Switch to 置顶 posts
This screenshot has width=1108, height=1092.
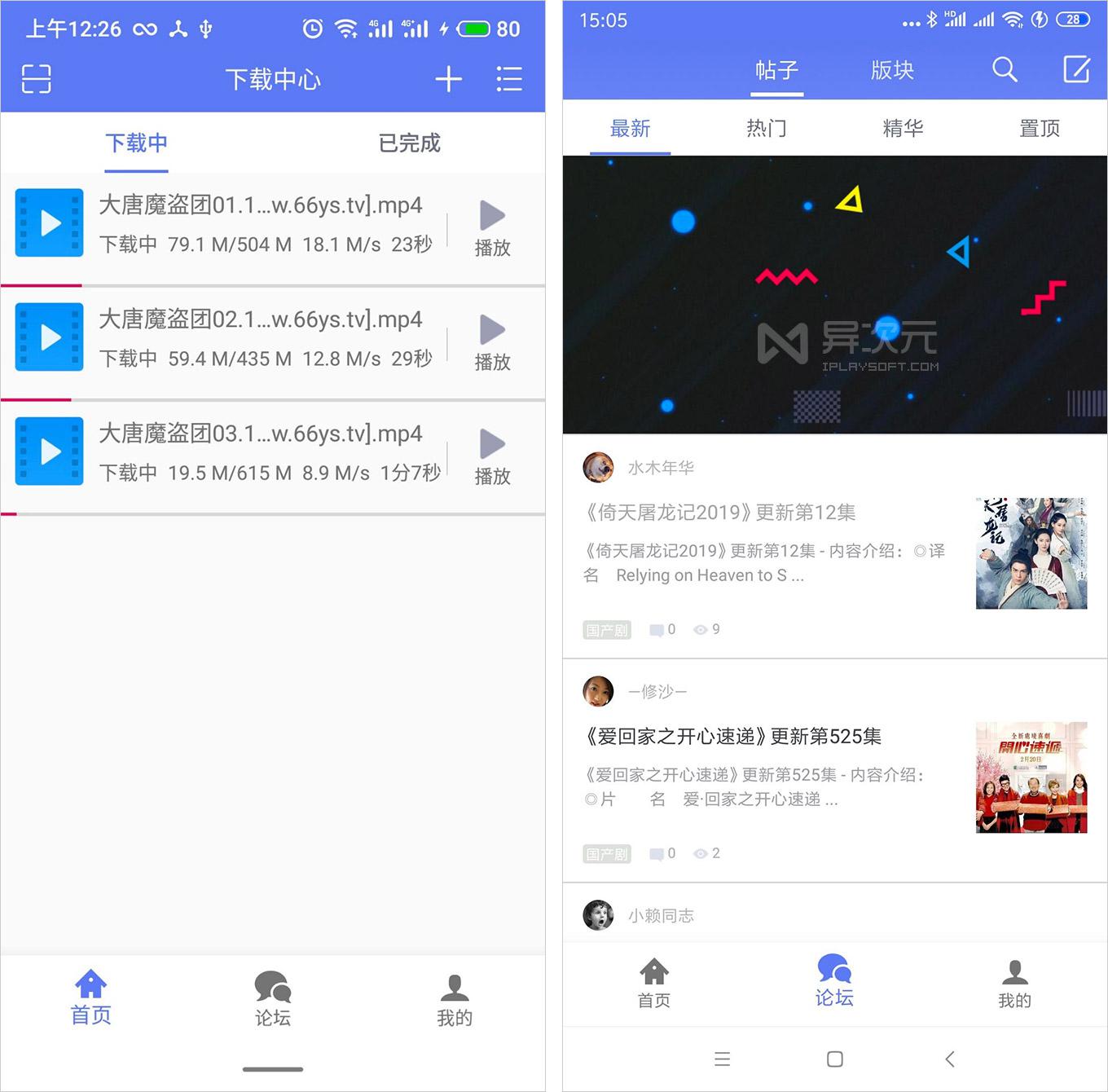(1040, 129)
